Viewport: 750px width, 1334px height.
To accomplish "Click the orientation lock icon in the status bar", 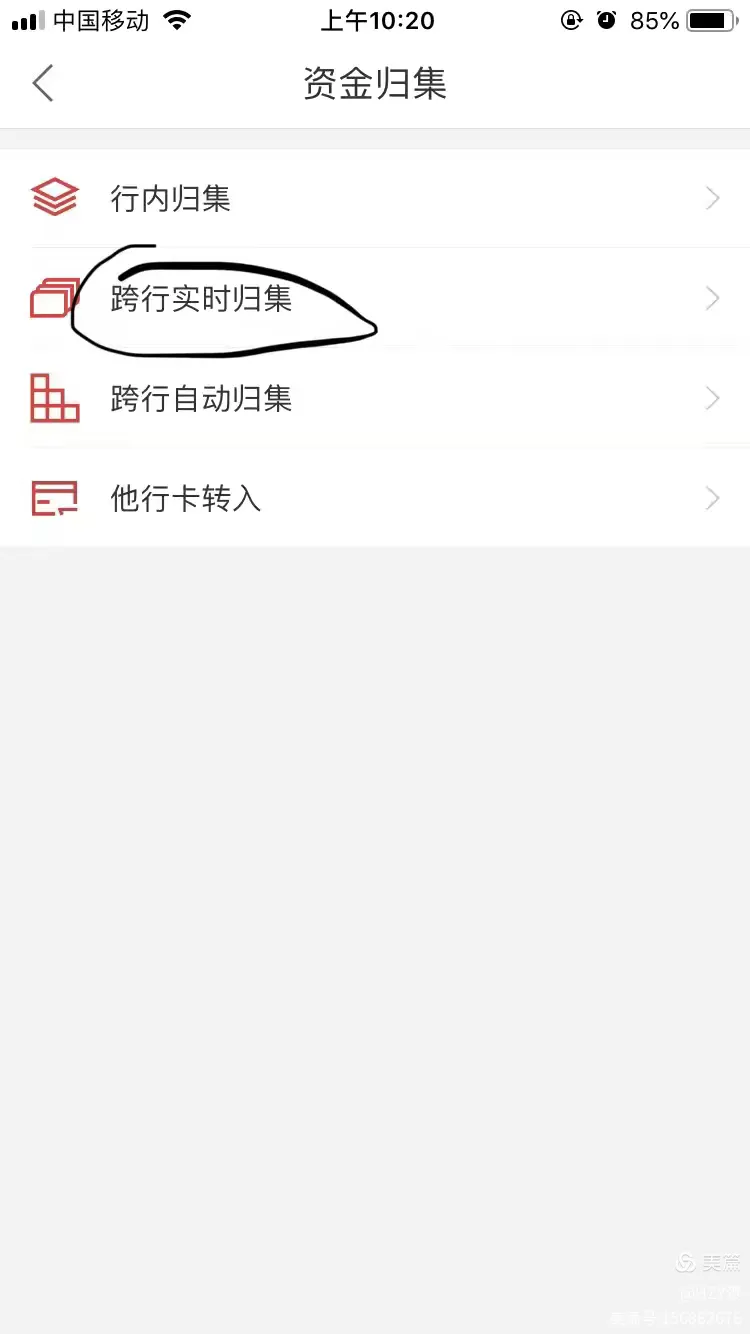I will pyautogui.click(x=571, y=19).
